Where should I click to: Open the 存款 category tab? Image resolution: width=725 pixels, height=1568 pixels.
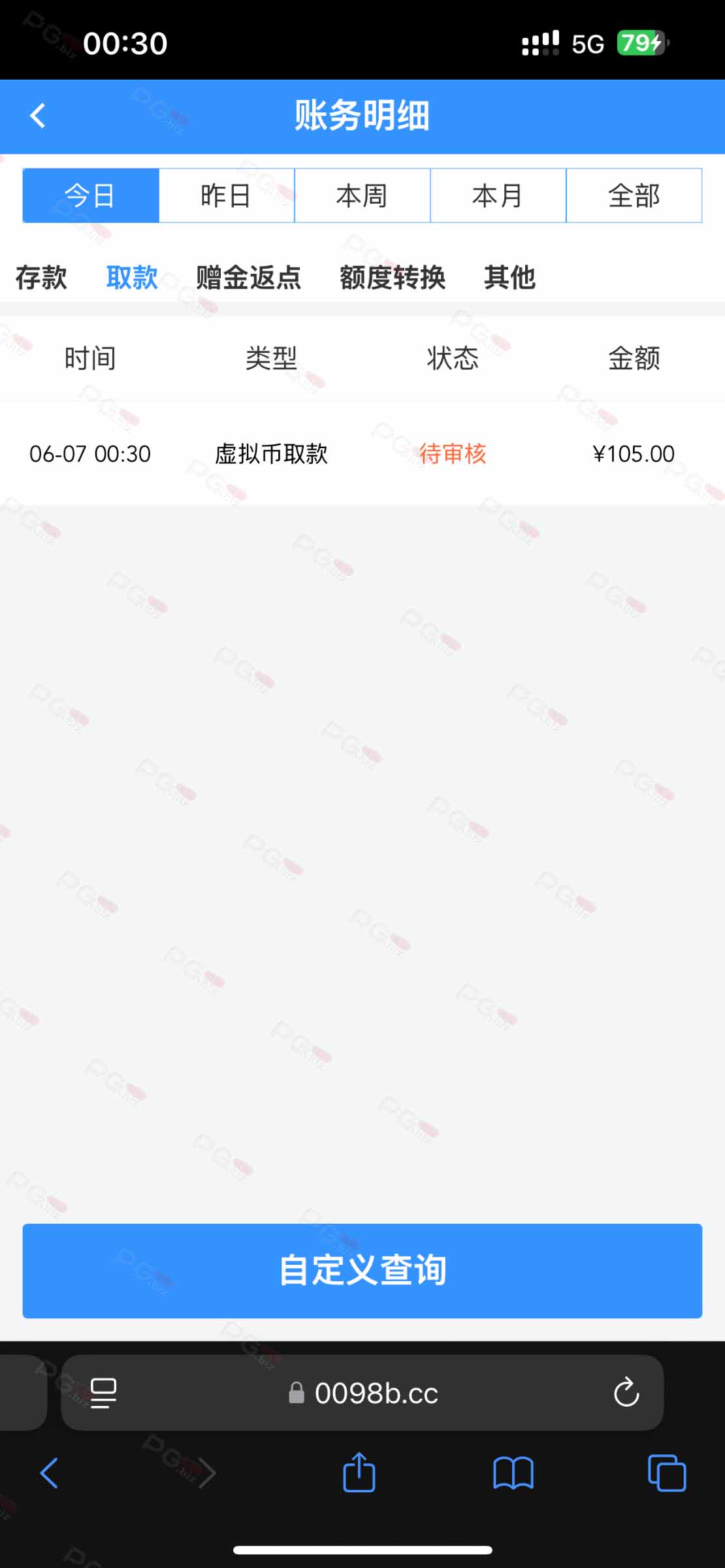41,278
